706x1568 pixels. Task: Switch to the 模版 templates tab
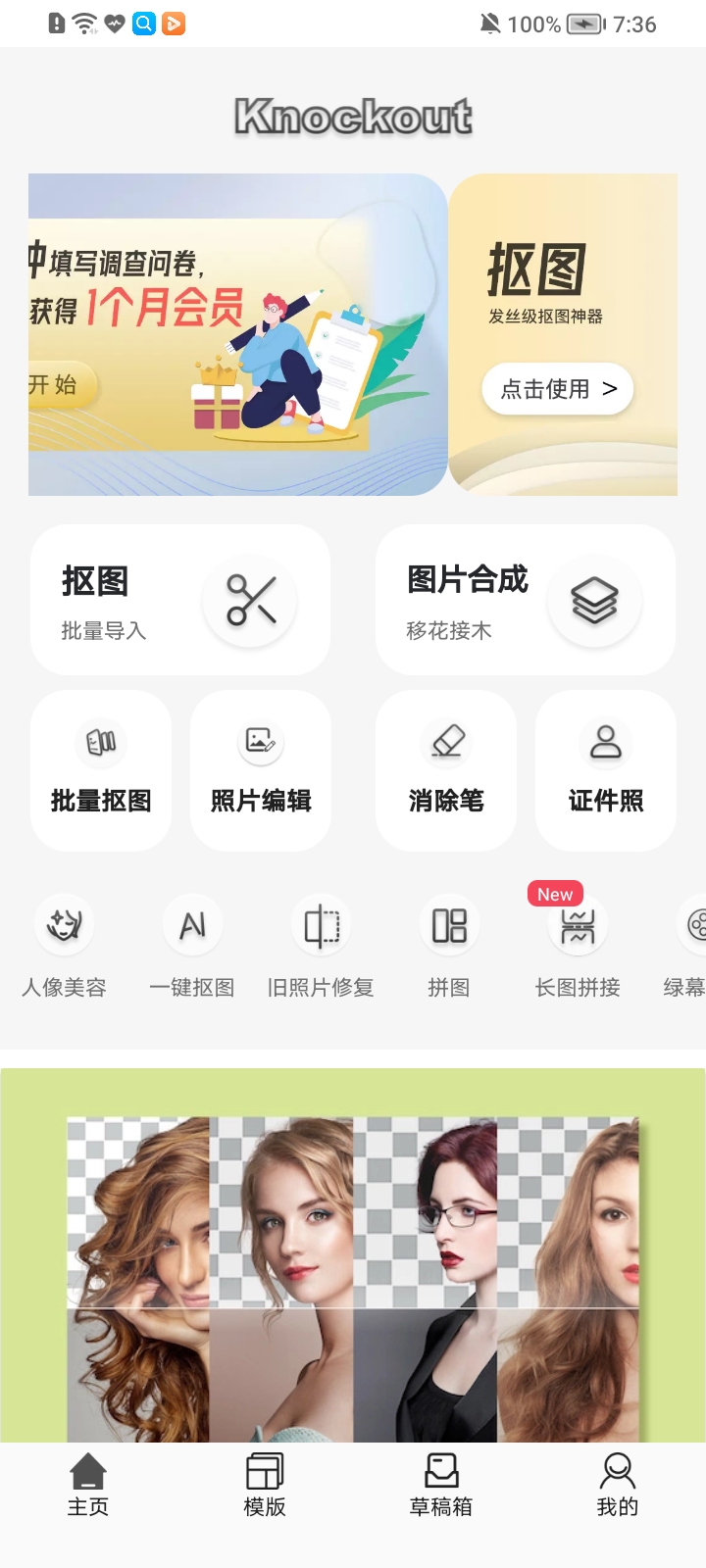click(x=265, y=1486)
